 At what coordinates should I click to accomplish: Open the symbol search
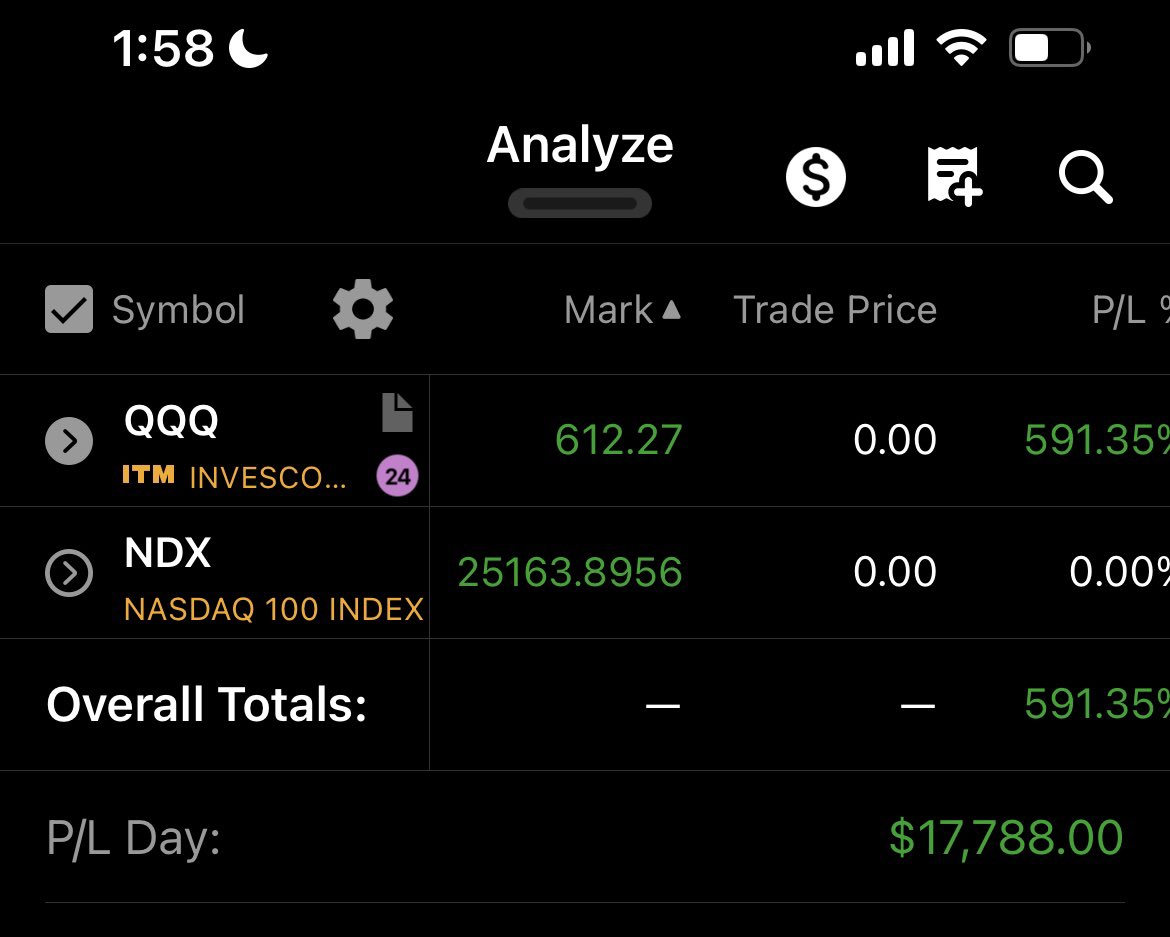click(x=1085, y=178)
